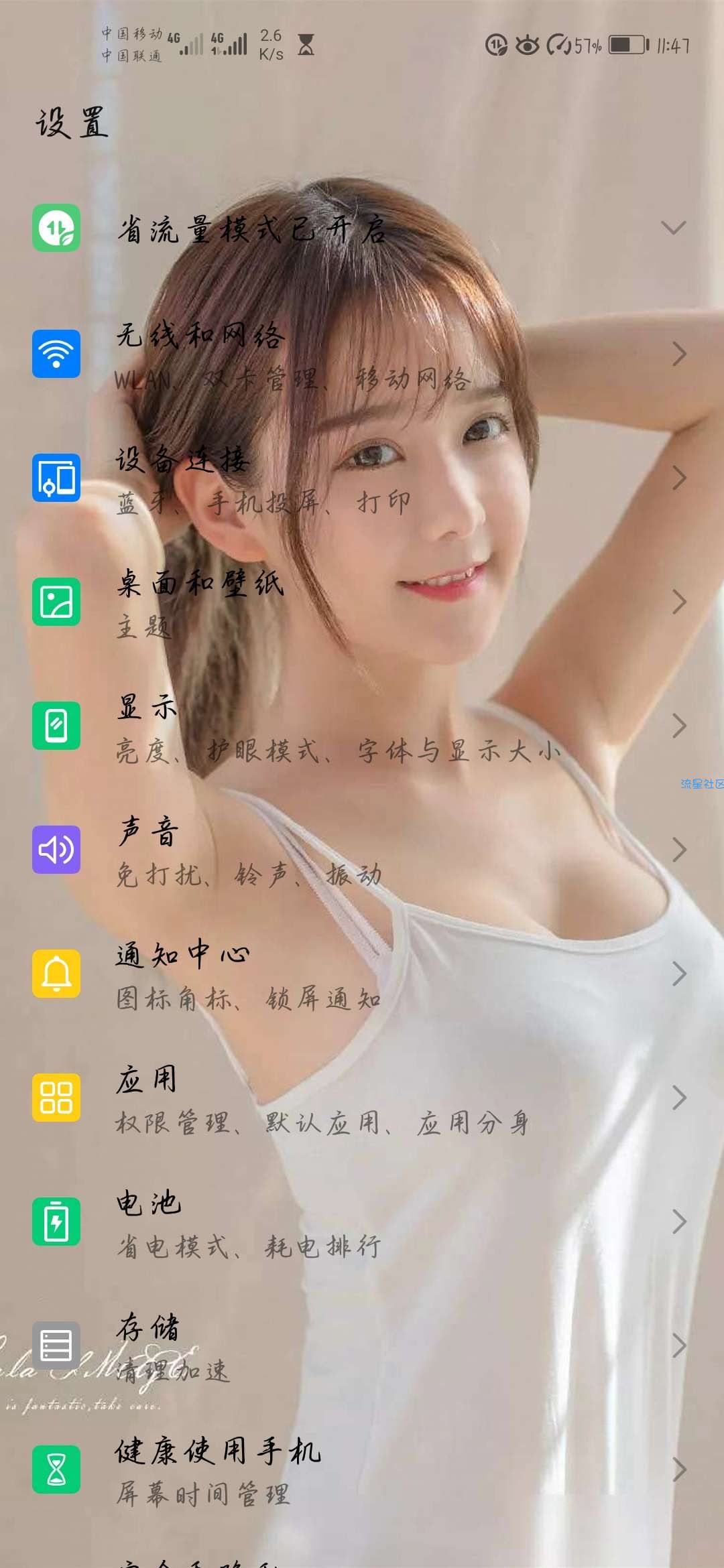The height and width of the screenshot is (1568, 724).
Task: Open 显示 settings
Action: [362, 726]
